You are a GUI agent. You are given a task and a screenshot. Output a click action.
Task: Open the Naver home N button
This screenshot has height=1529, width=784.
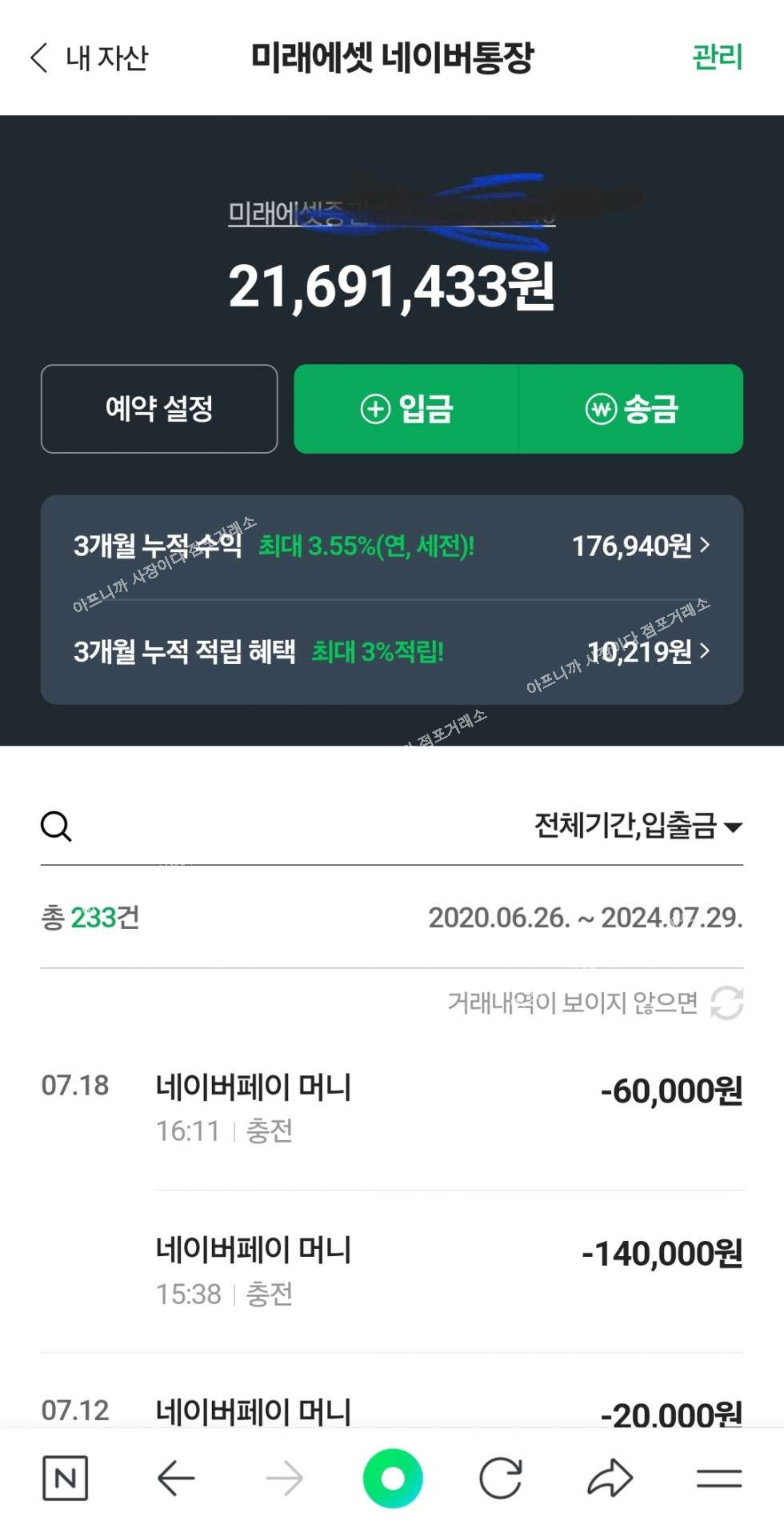tap(65, 1478)
